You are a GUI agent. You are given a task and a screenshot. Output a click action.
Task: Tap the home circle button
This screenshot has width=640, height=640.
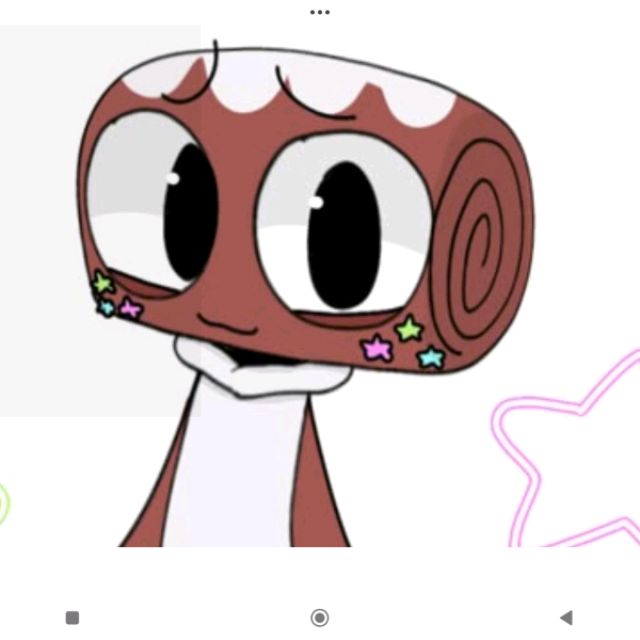pyautogui.click(x=320, y=617)
